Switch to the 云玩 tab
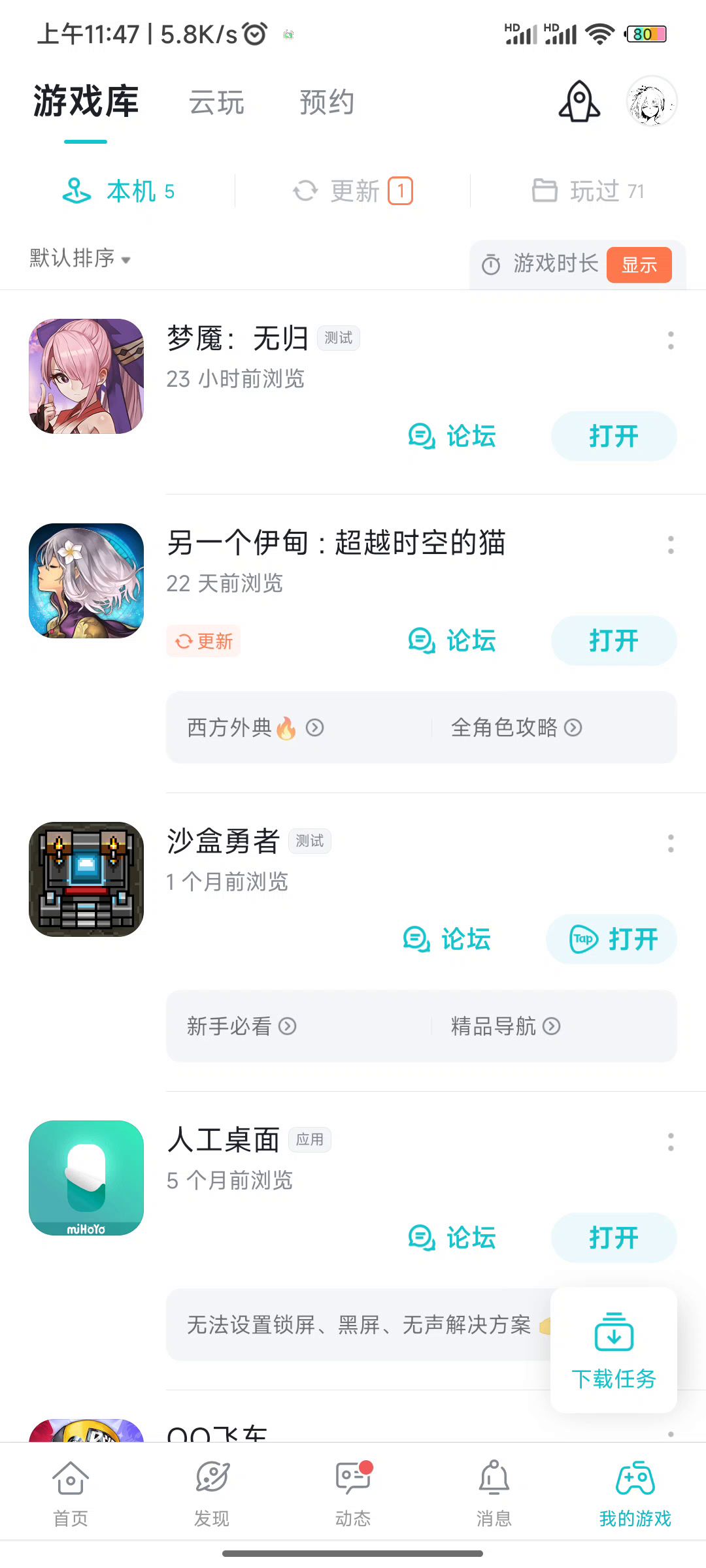The height and width of the screenshot is (1568, 706). click(x=216, y=103)
